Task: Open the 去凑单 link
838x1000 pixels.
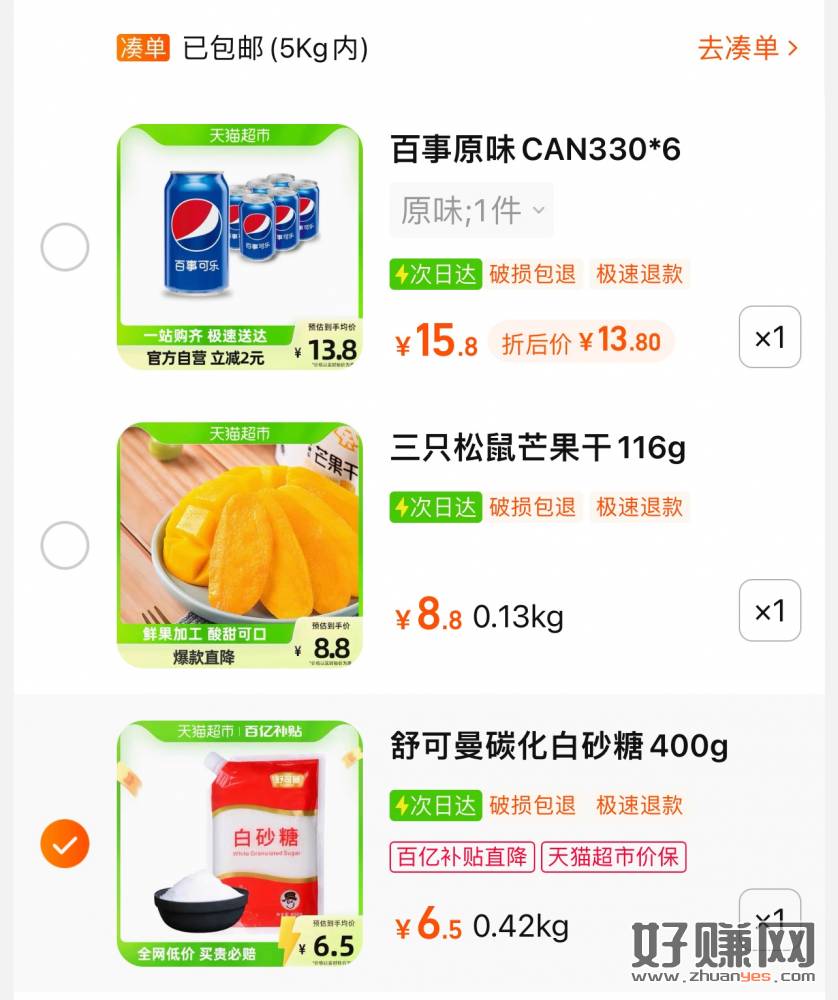Action: point(747,48)
